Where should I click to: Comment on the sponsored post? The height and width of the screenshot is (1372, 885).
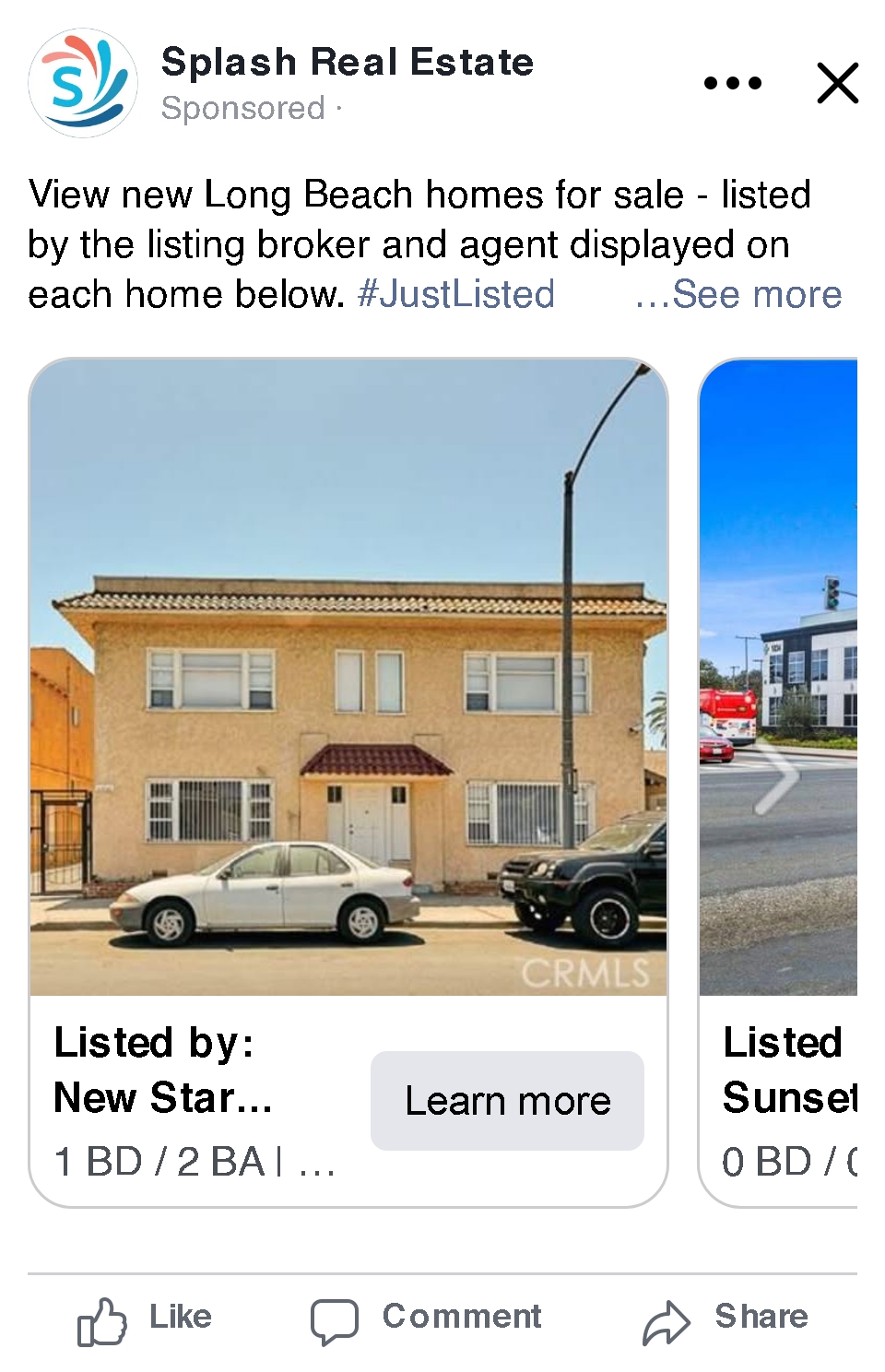point(426,1319)
